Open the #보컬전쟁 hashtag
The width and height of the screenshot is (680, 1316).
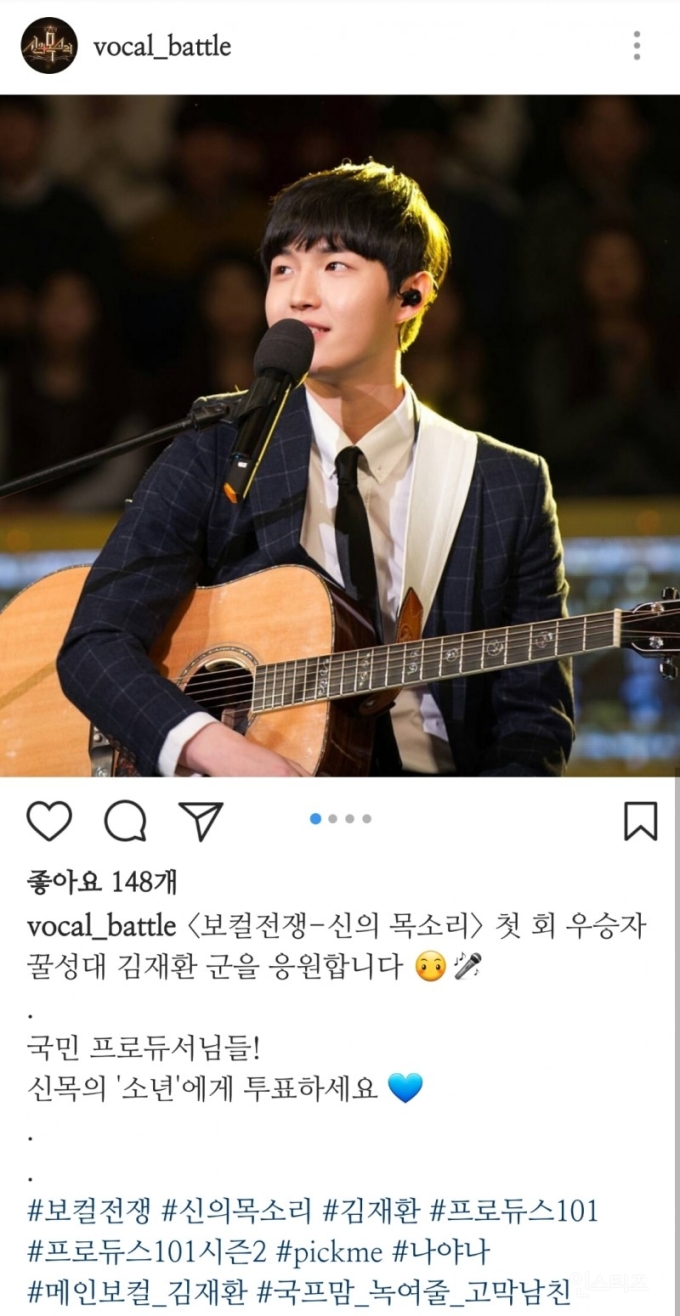pyautogui.click(x=88, y=1211)
